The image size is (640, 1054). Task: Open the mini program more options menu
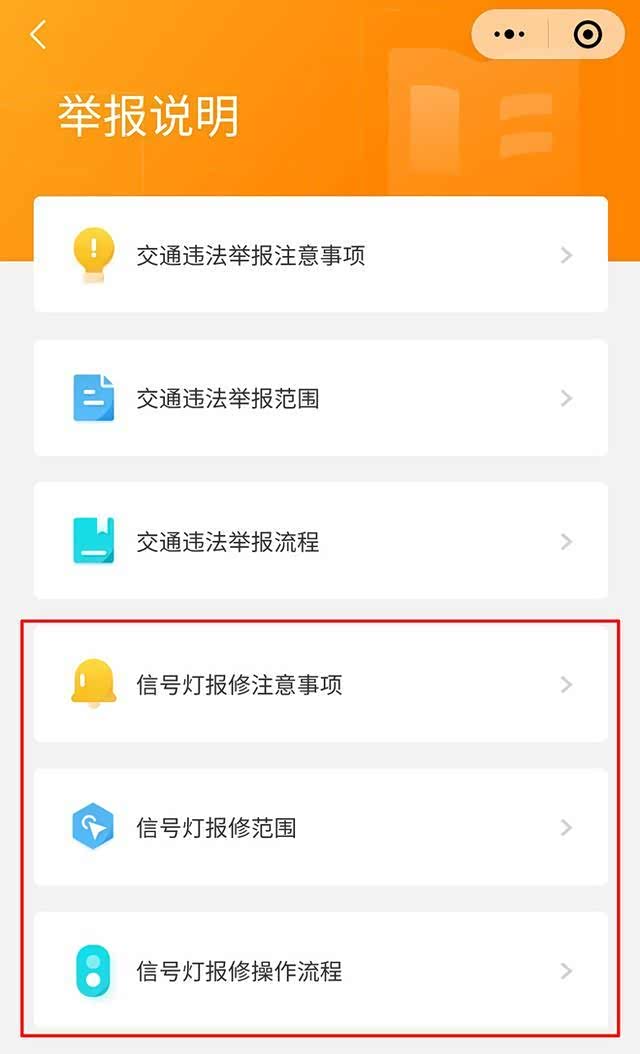click(x=510, y=35)
